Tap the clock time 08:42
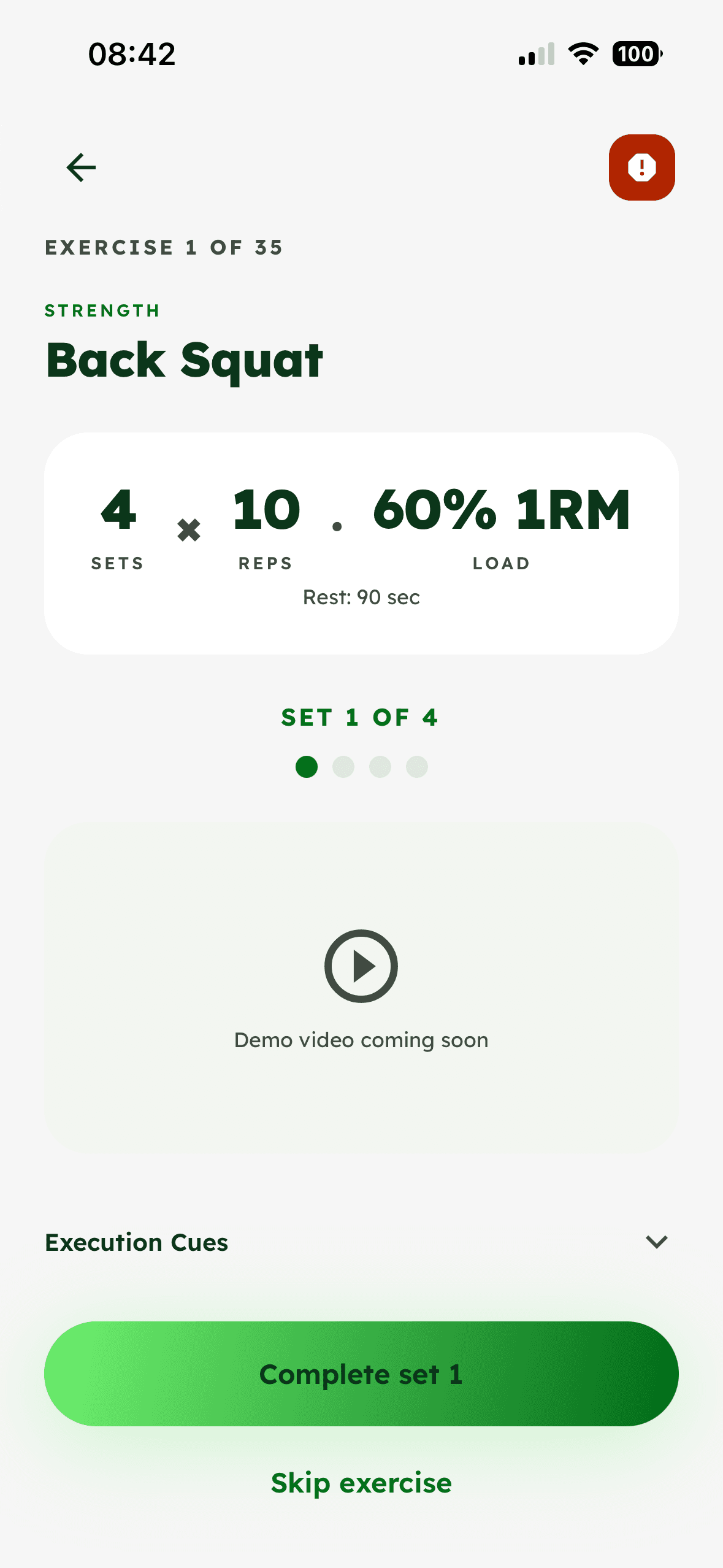Screen dimensions: 723x1568 [x=131, y=54]
